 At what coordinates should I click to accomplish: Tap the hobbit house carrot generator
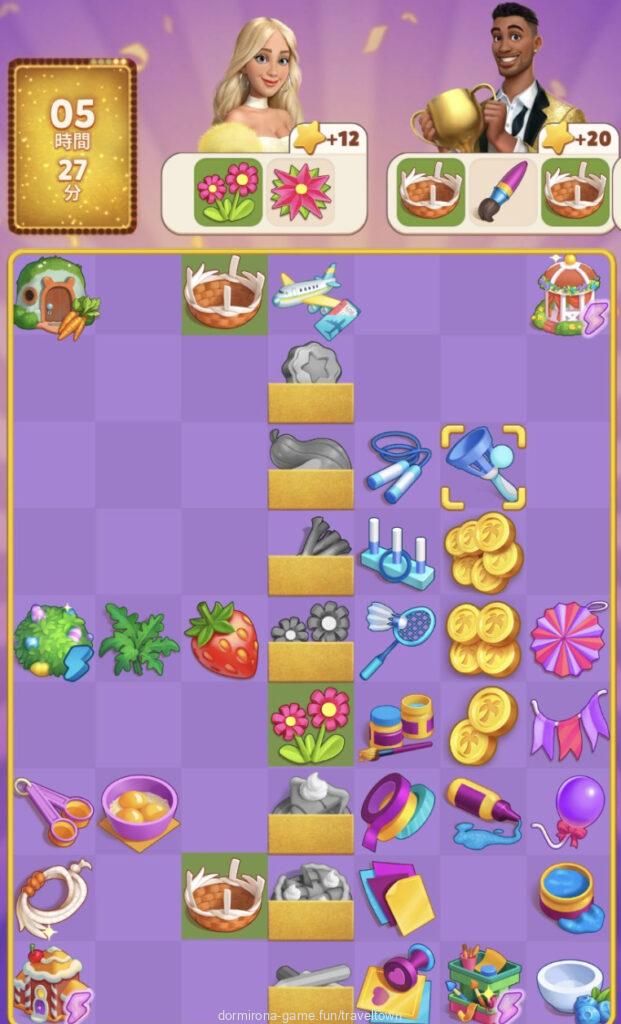click(55, 297)
